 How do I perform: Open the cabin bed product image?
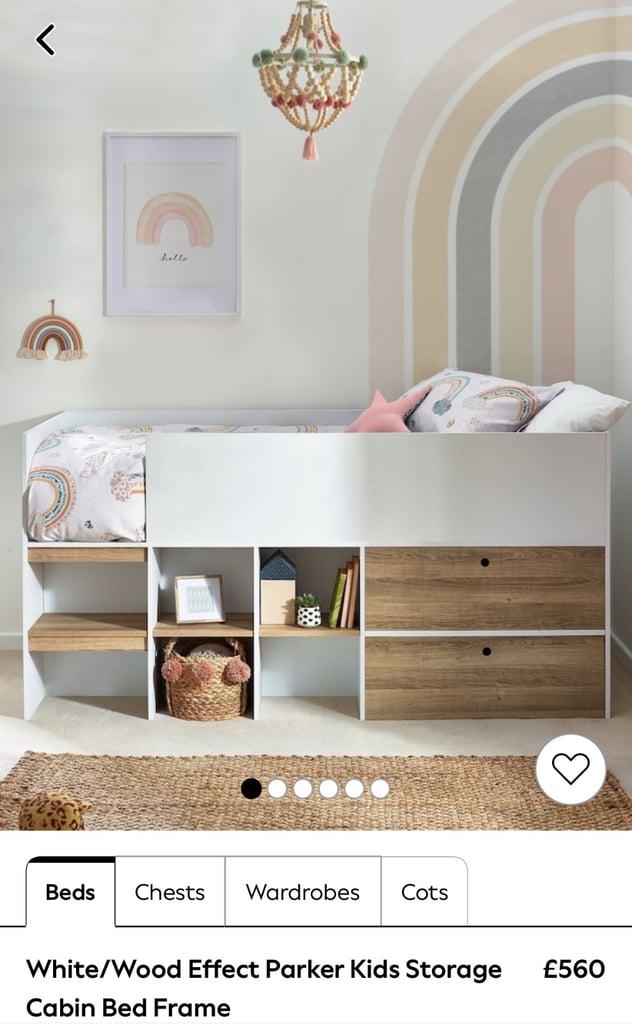pos(316,415)
